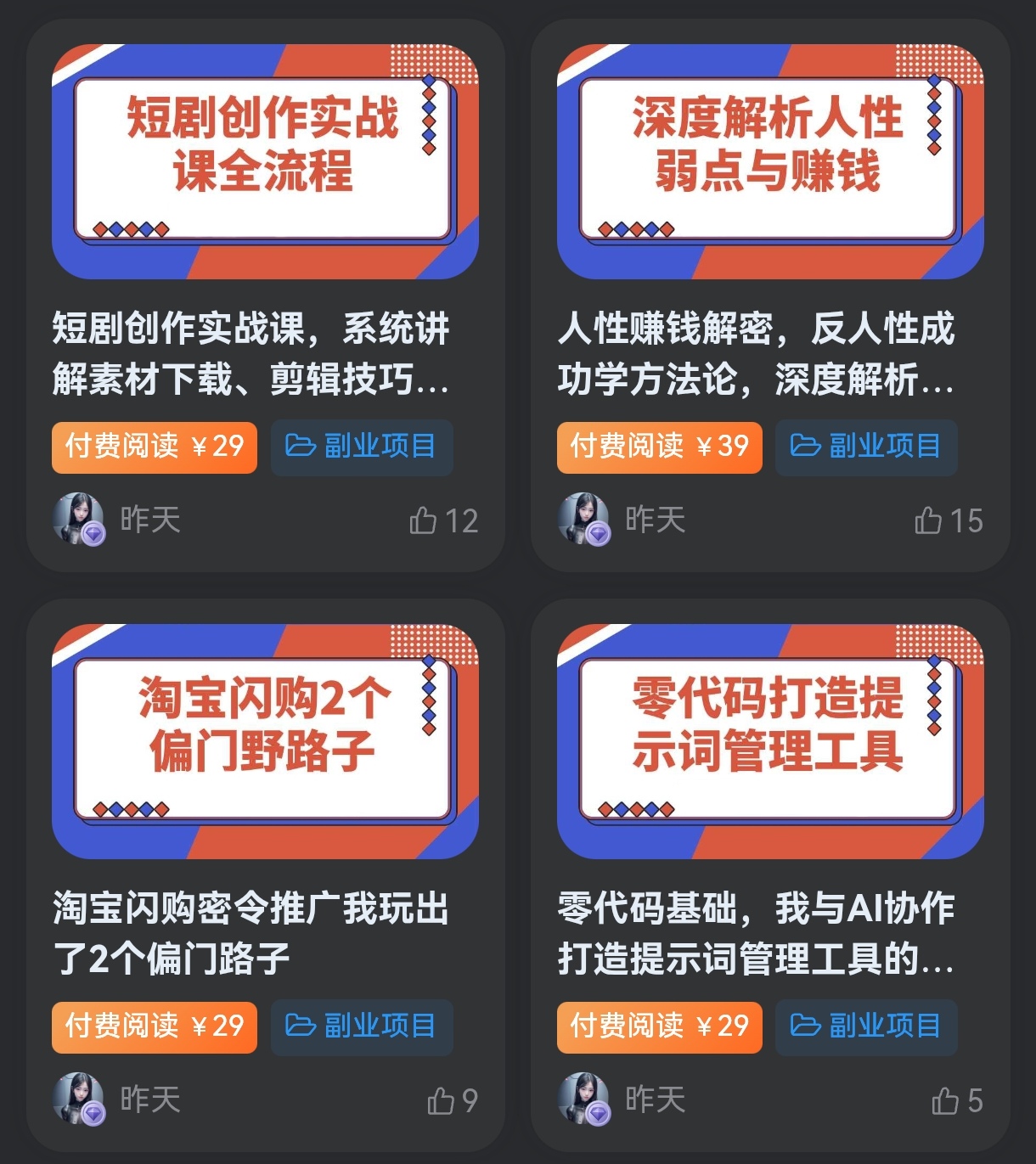The image size is (1036, 1164).
Task: Tap 副业项目 chip under 零代码基础 post
Action: [x=866, y=1026]
